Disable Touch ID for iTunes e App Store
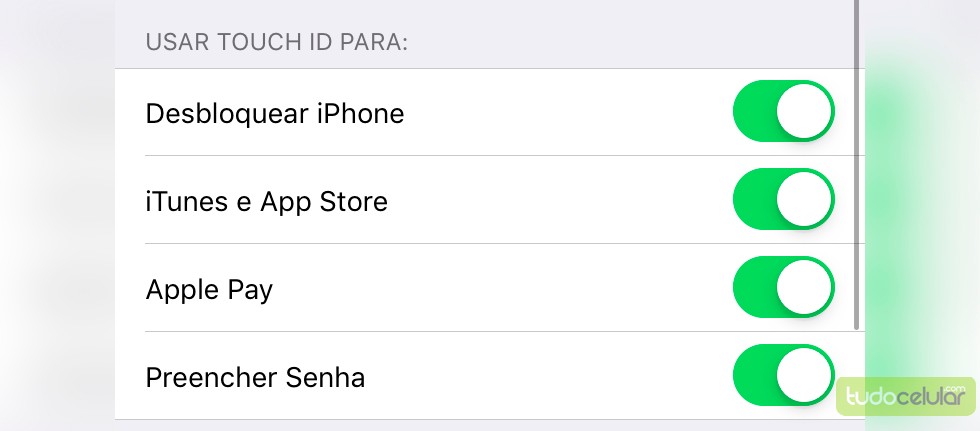The image size is (980, 431). click(x=784, y=199)
